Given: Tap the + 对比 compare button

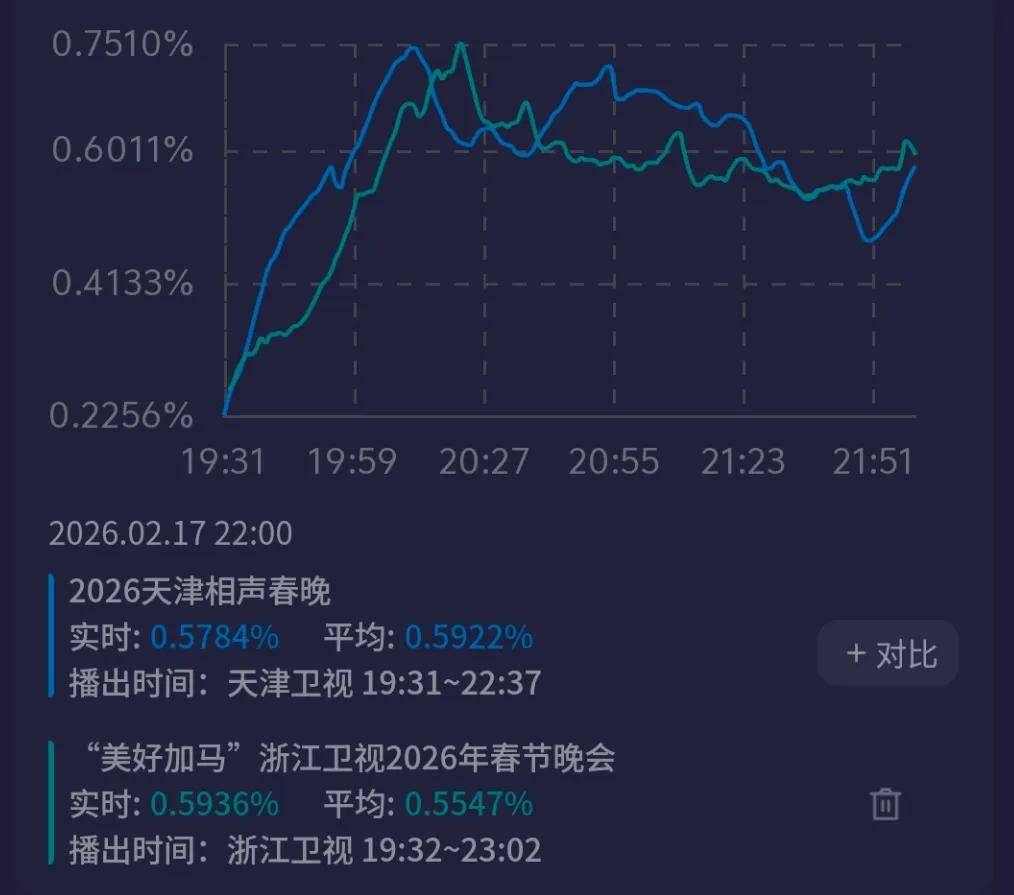Looking at the screenshot, I should point(888,654).
